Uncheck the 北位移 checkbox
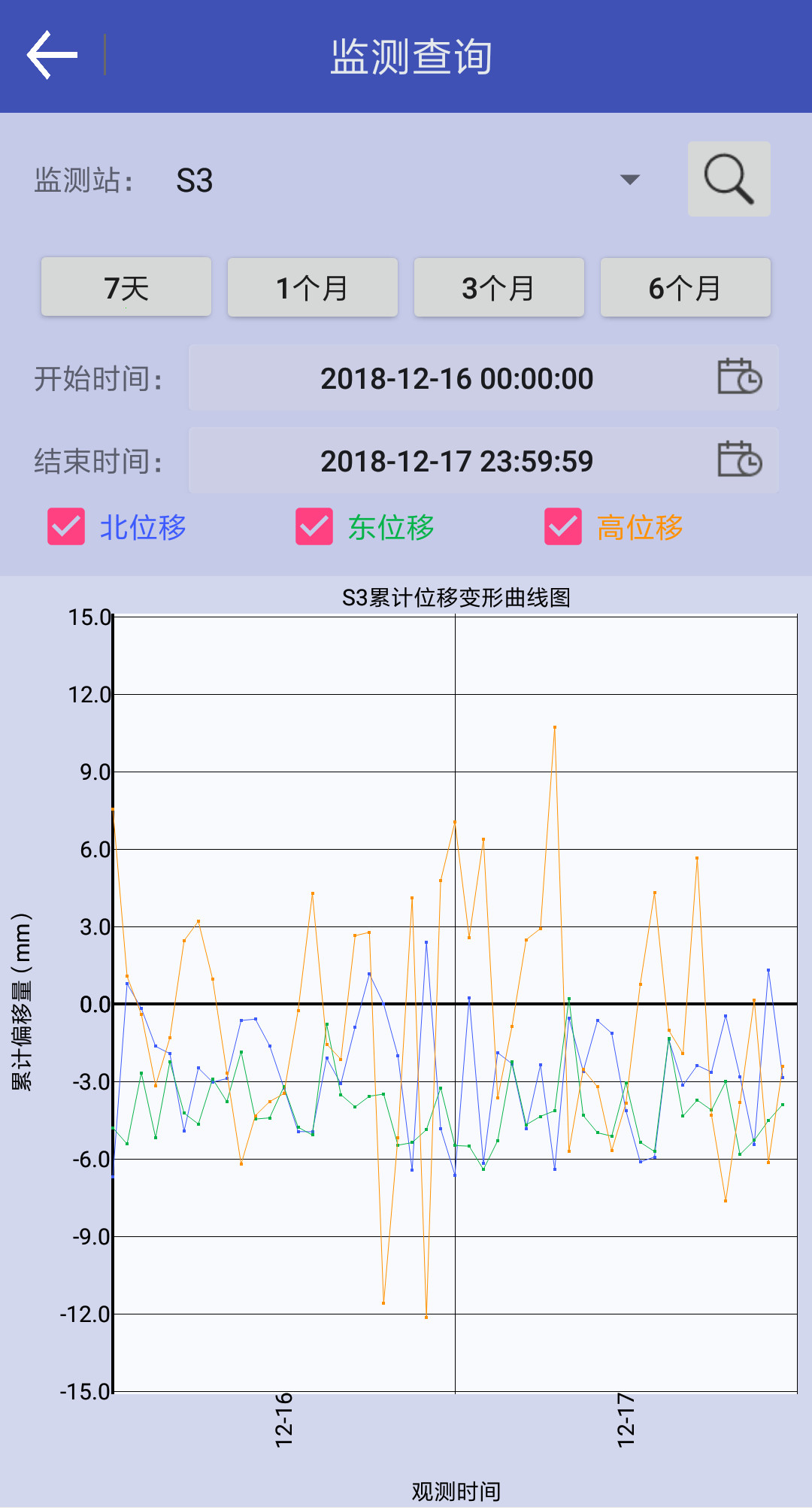Viewport: 812px width, 1510px height. tap(66, 526)
